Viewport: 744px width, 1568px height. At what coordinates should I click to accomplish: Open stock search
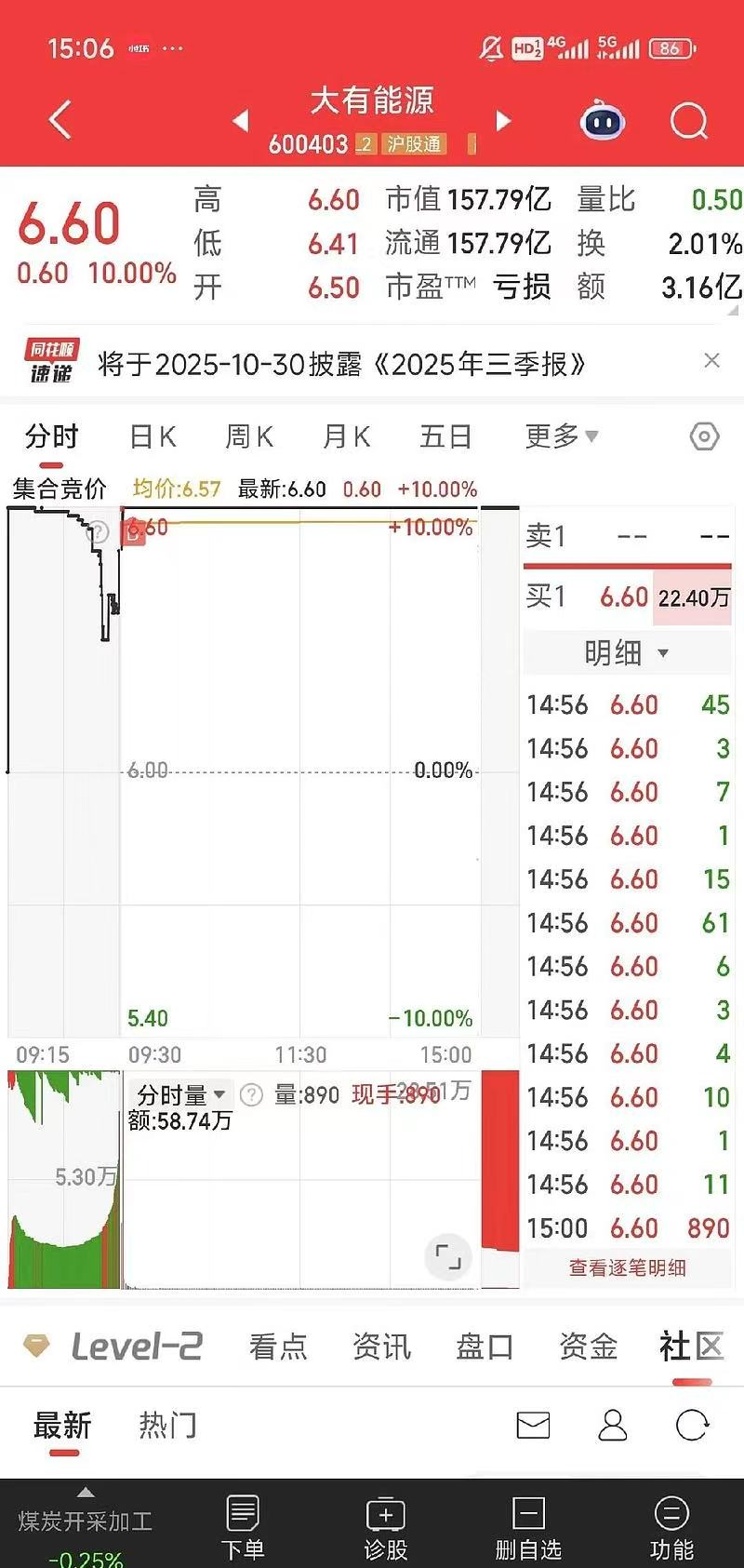click(x=689, y=121)
